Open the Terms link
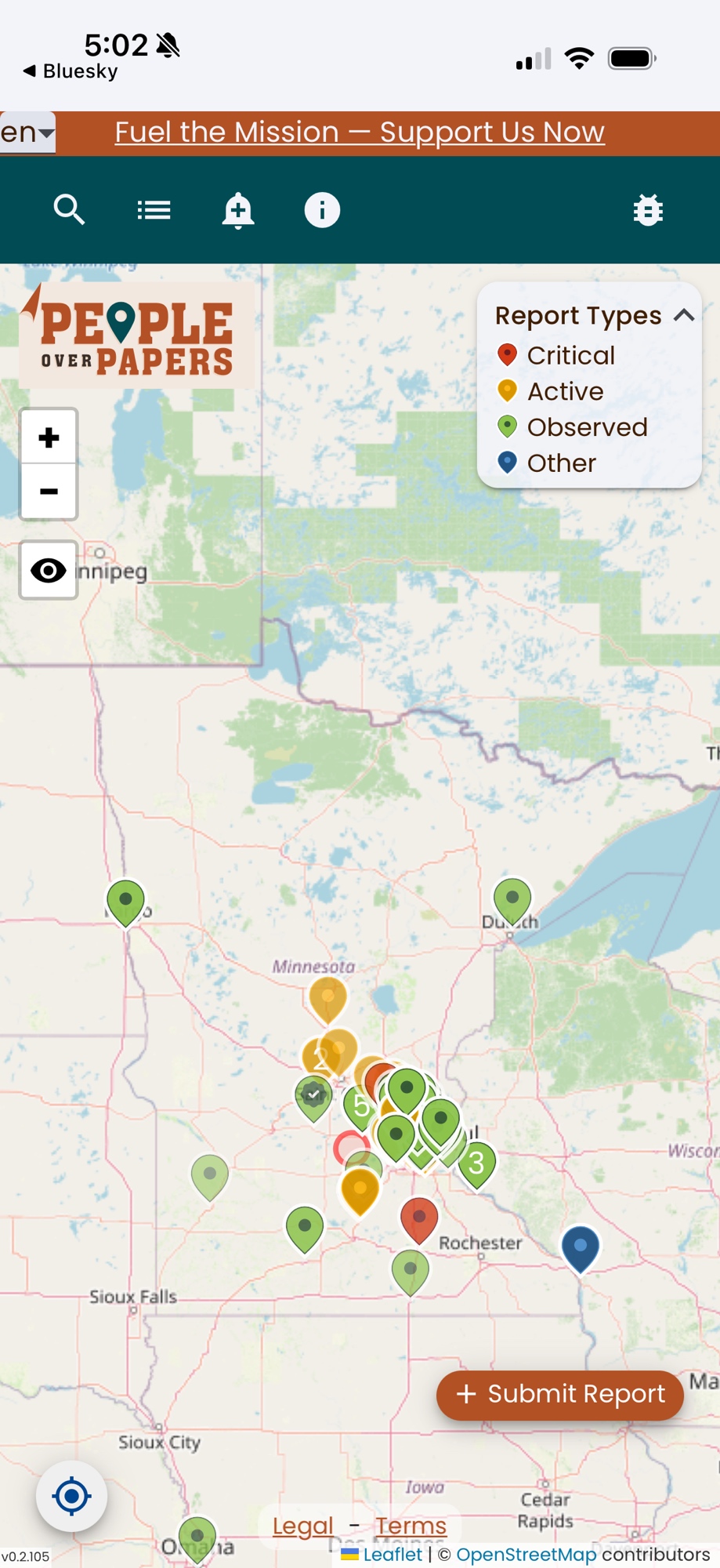Viewport: 720px width, 1568px height. coord(411,1526)
